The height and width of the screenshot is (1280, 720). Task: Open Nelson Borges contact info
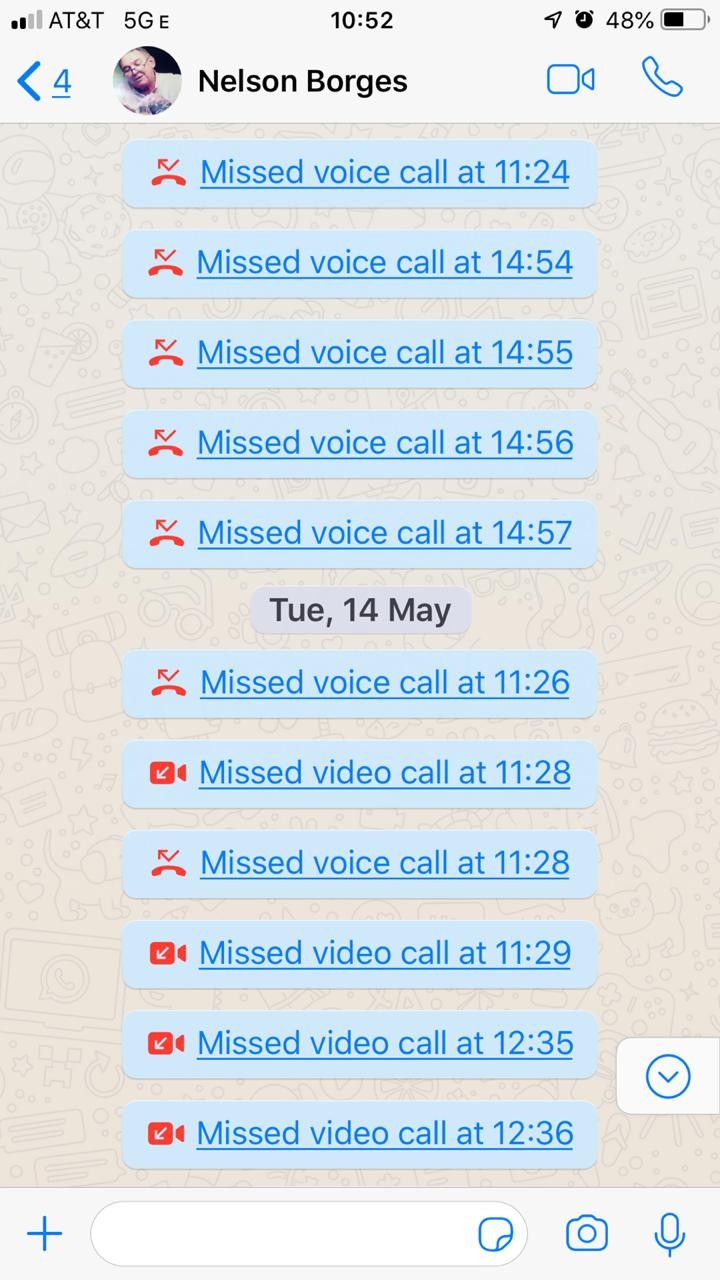pos(302,81)
